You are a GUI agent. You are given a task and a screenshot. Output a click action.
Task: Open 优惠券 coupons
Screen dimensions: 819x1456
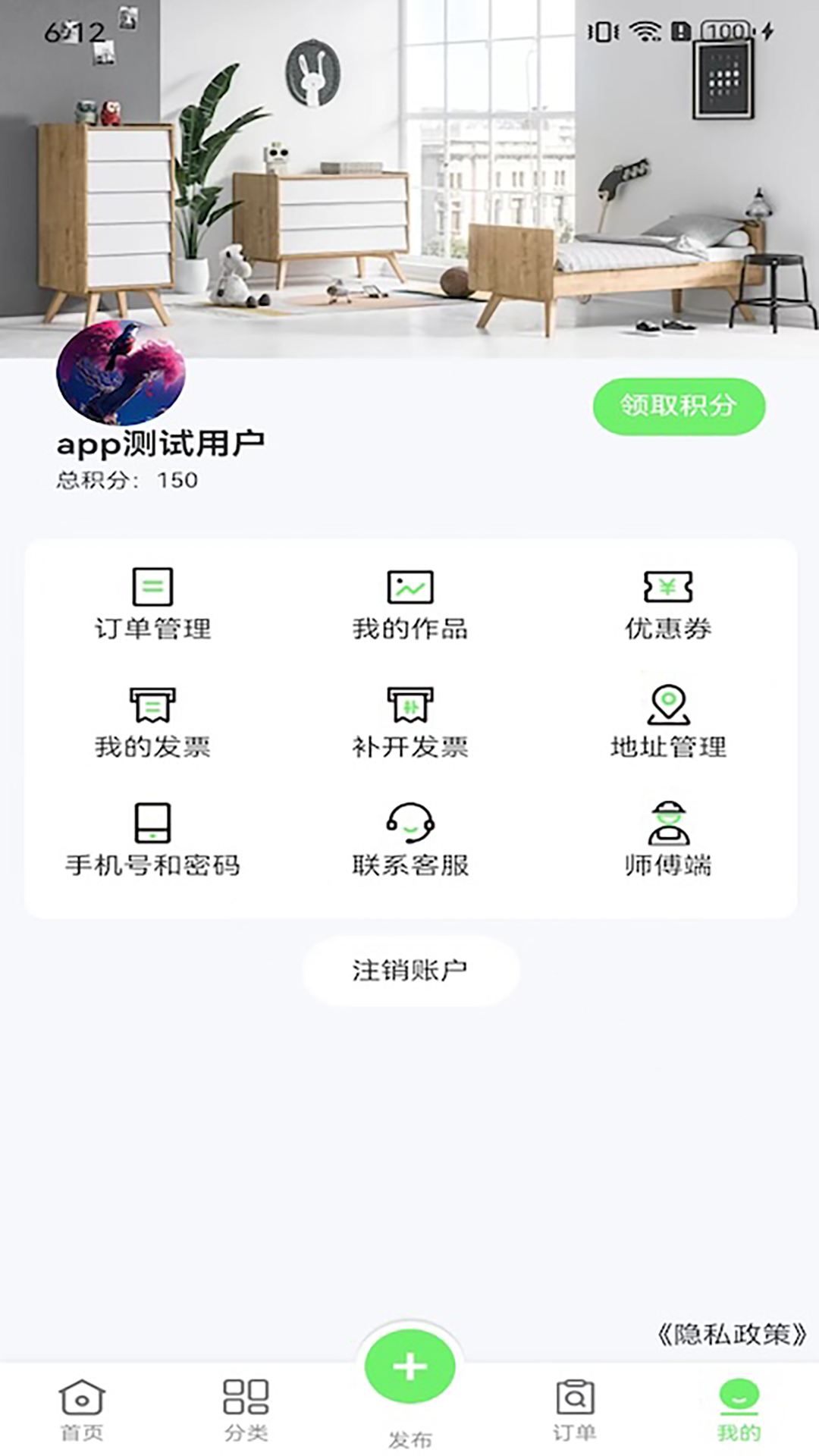(668, 604)
